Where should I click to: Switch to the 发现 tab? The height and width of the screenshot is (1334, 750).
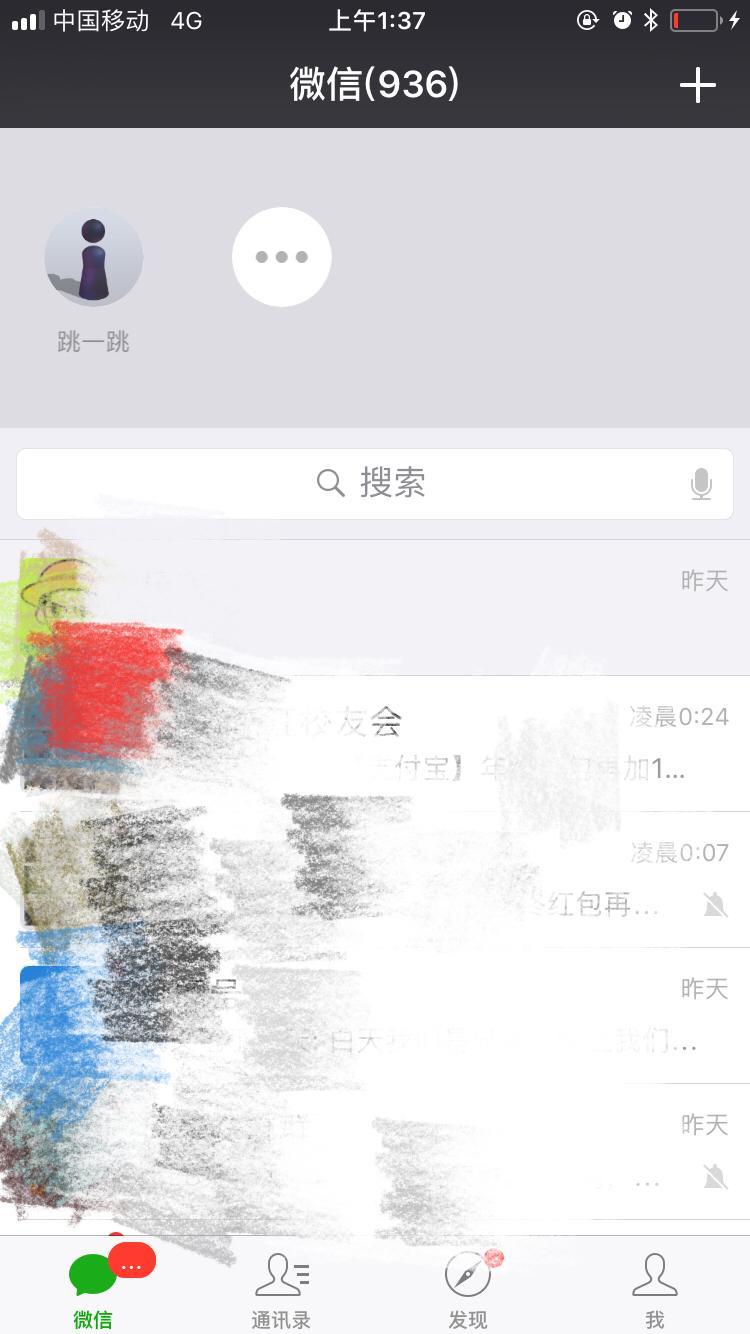pyautogui.click(x=468, y=1288)
